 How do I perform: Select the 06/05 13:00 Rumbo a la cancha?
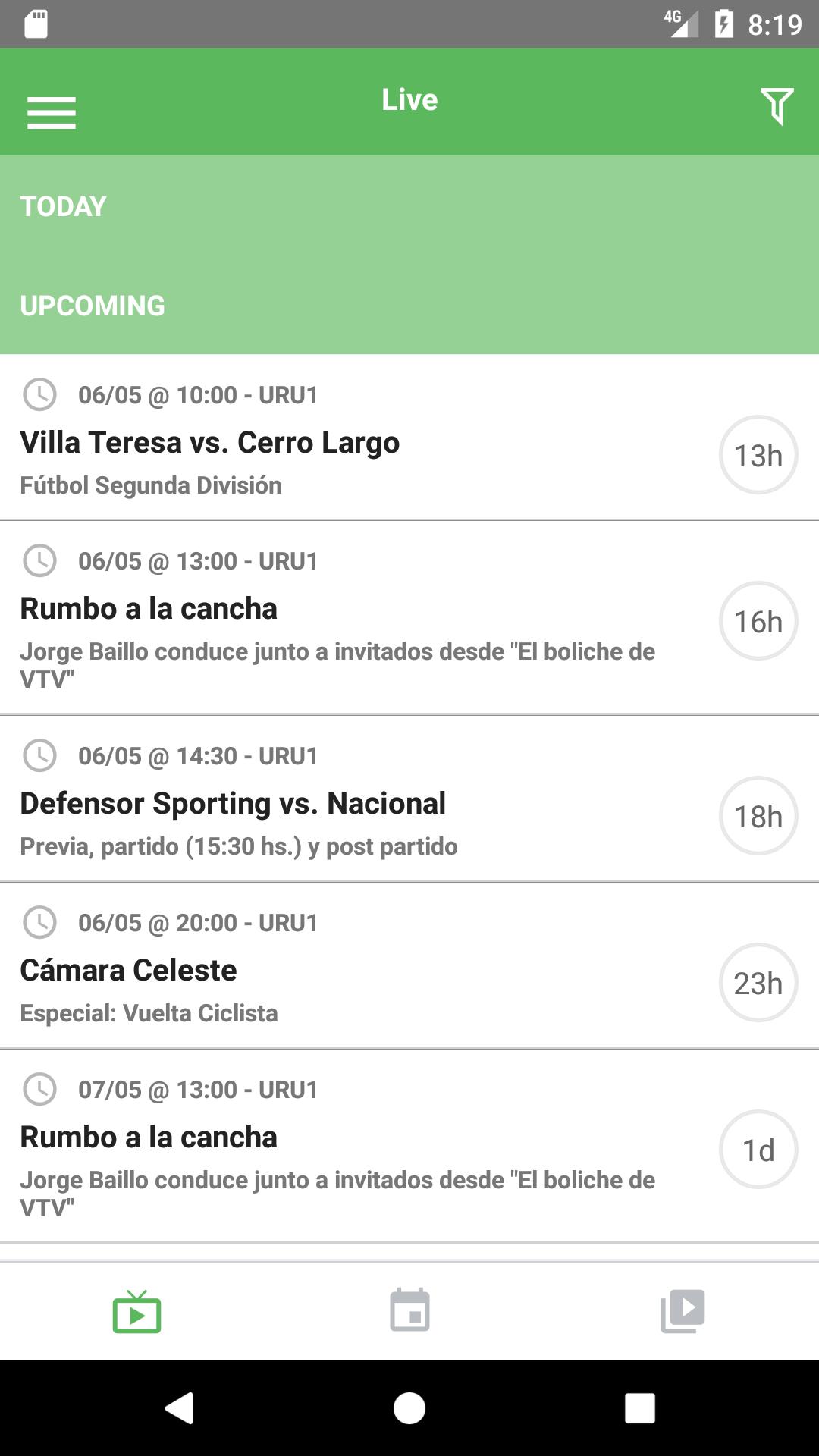click(149, 609)
